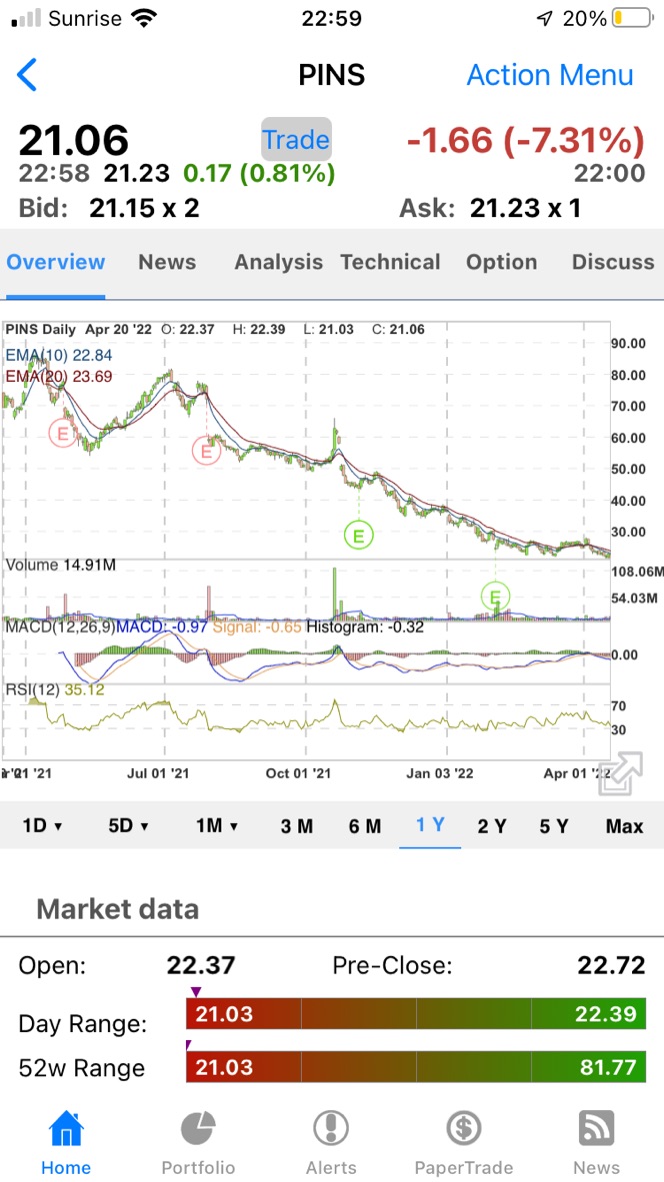Open the Analysis tab

(278, 262)
